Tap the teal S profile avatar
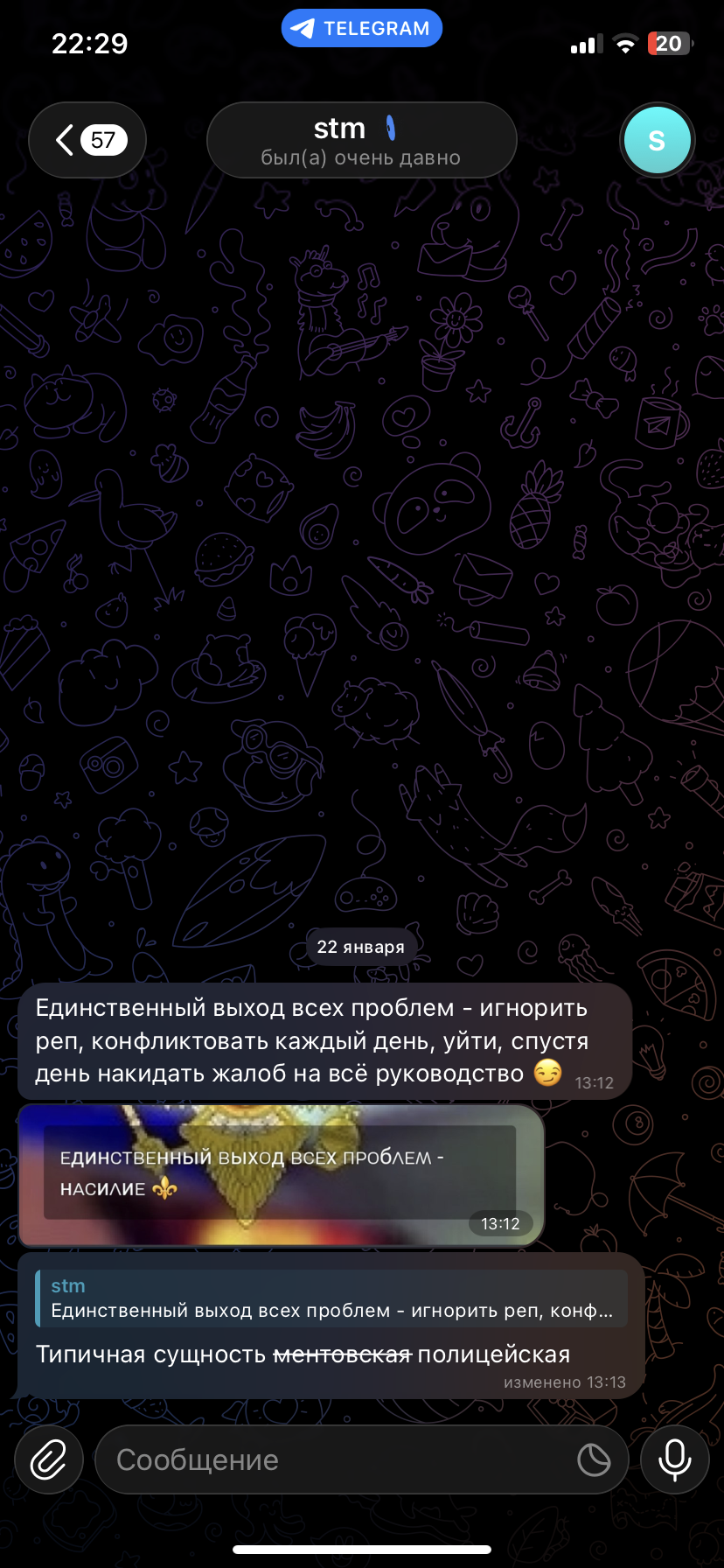724x1568 pixels. 657,141
